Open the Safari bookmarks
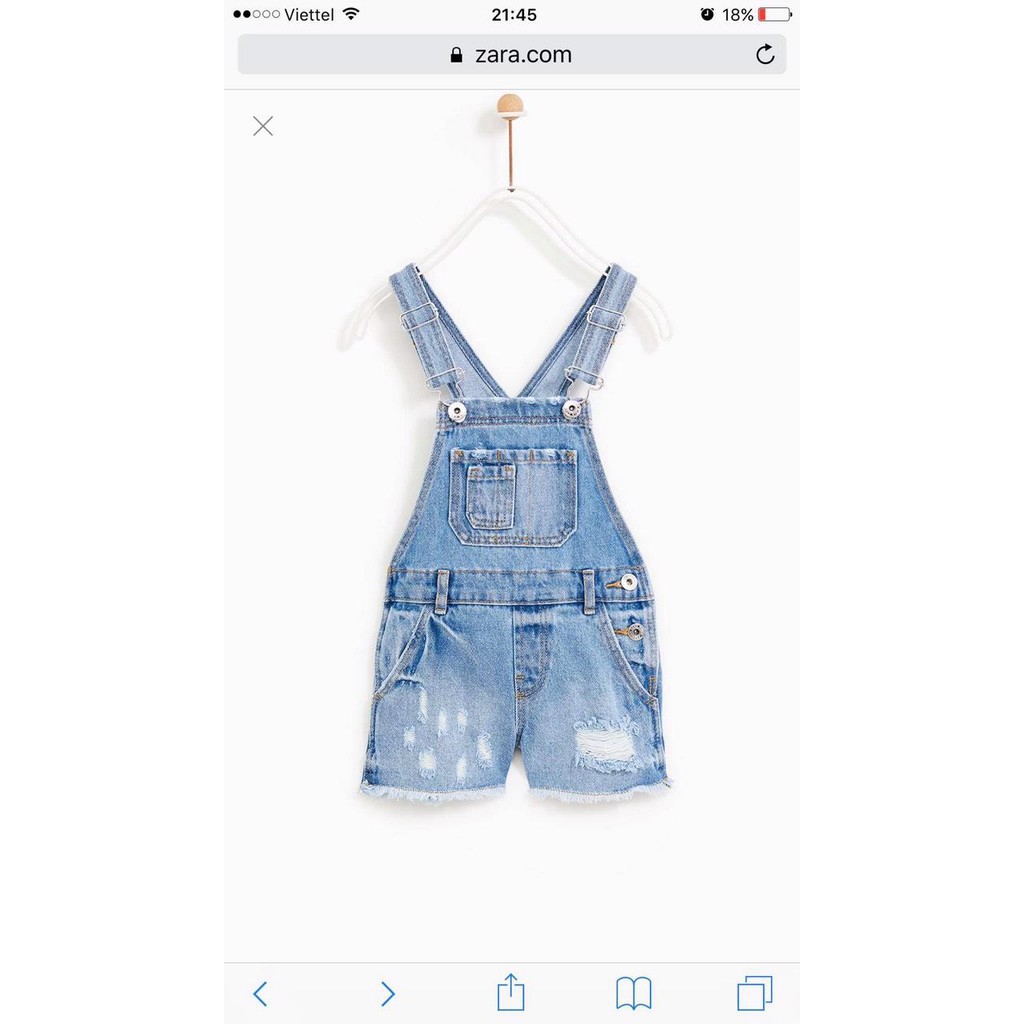 pos(634,993)
